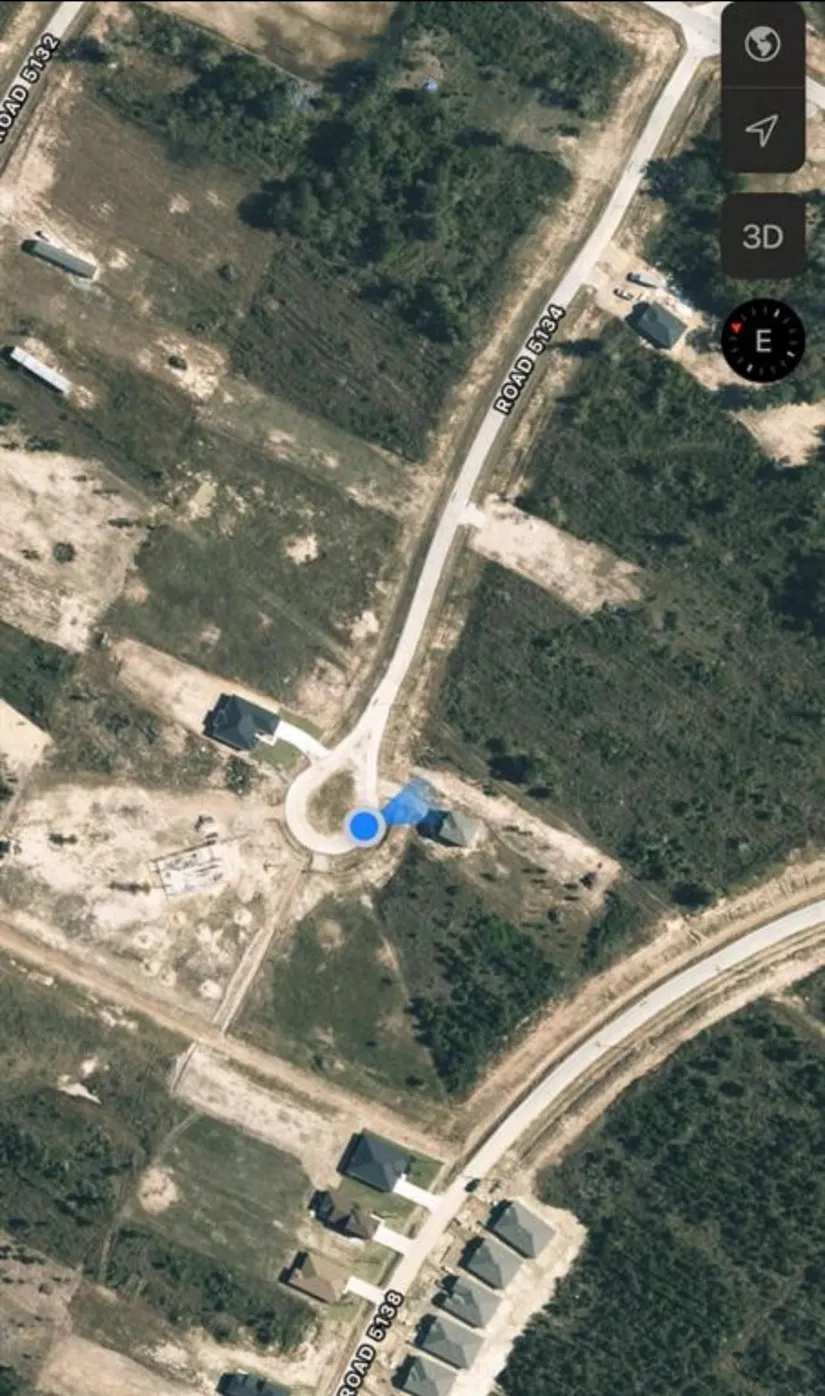Switch the map to 3D view
This screenshot has height=1396, width=825.
point(762,236)
